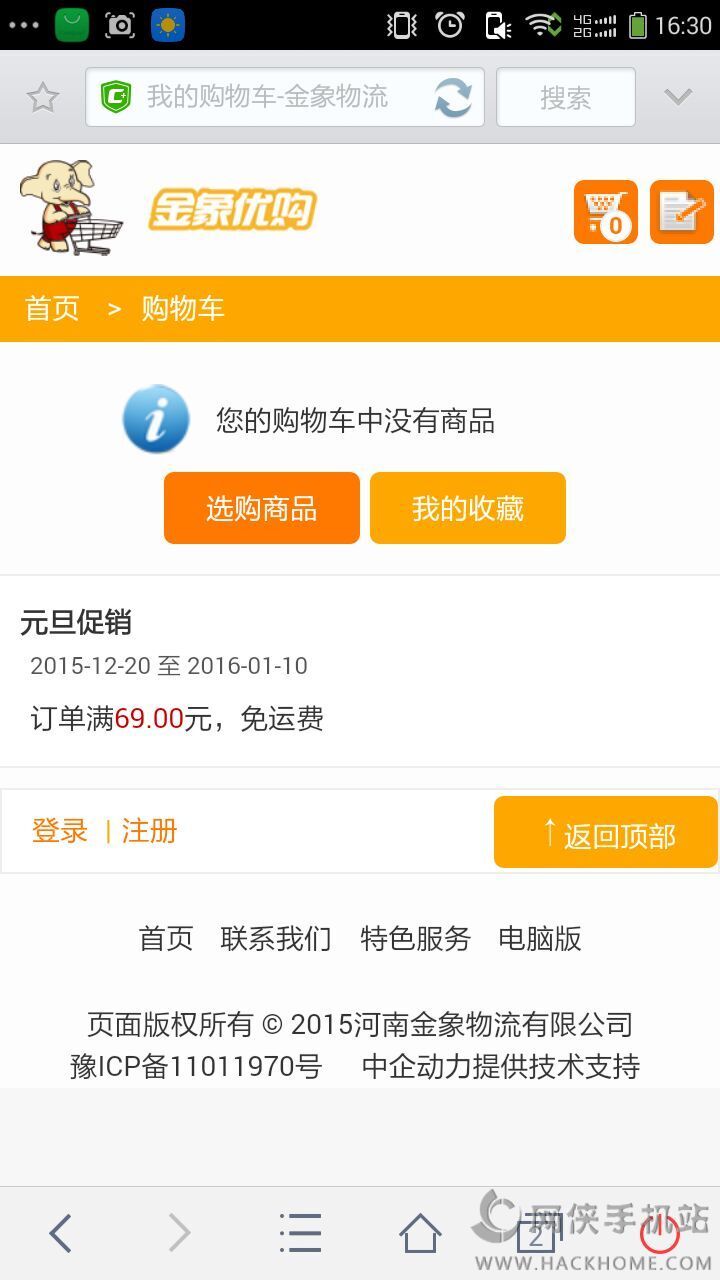This screenshot has width=720, height=1280.
Task: Tap the 搜索 search button
Action: tap(565, 98)
